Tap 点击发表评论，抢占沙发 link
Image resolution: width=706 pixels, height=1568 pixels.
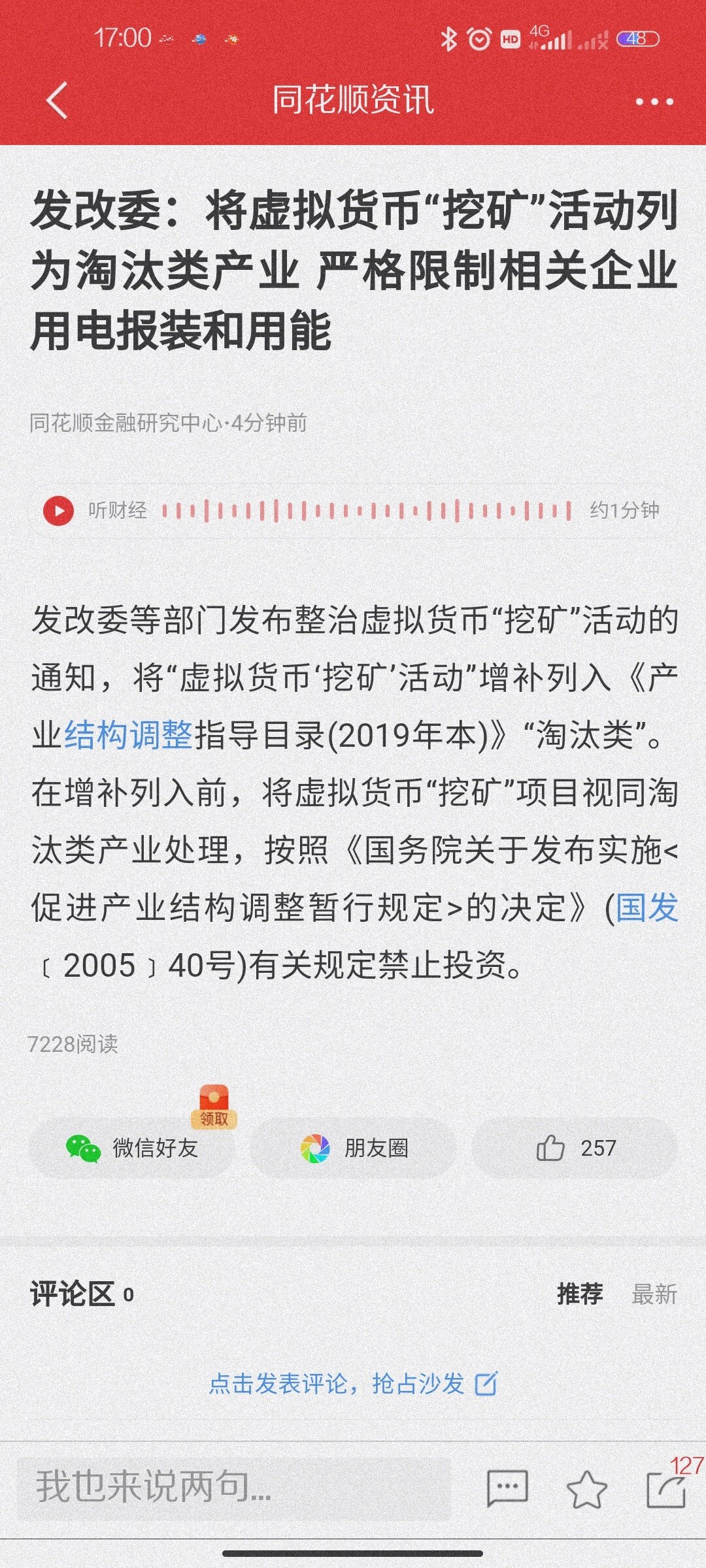pos(353,1383)
